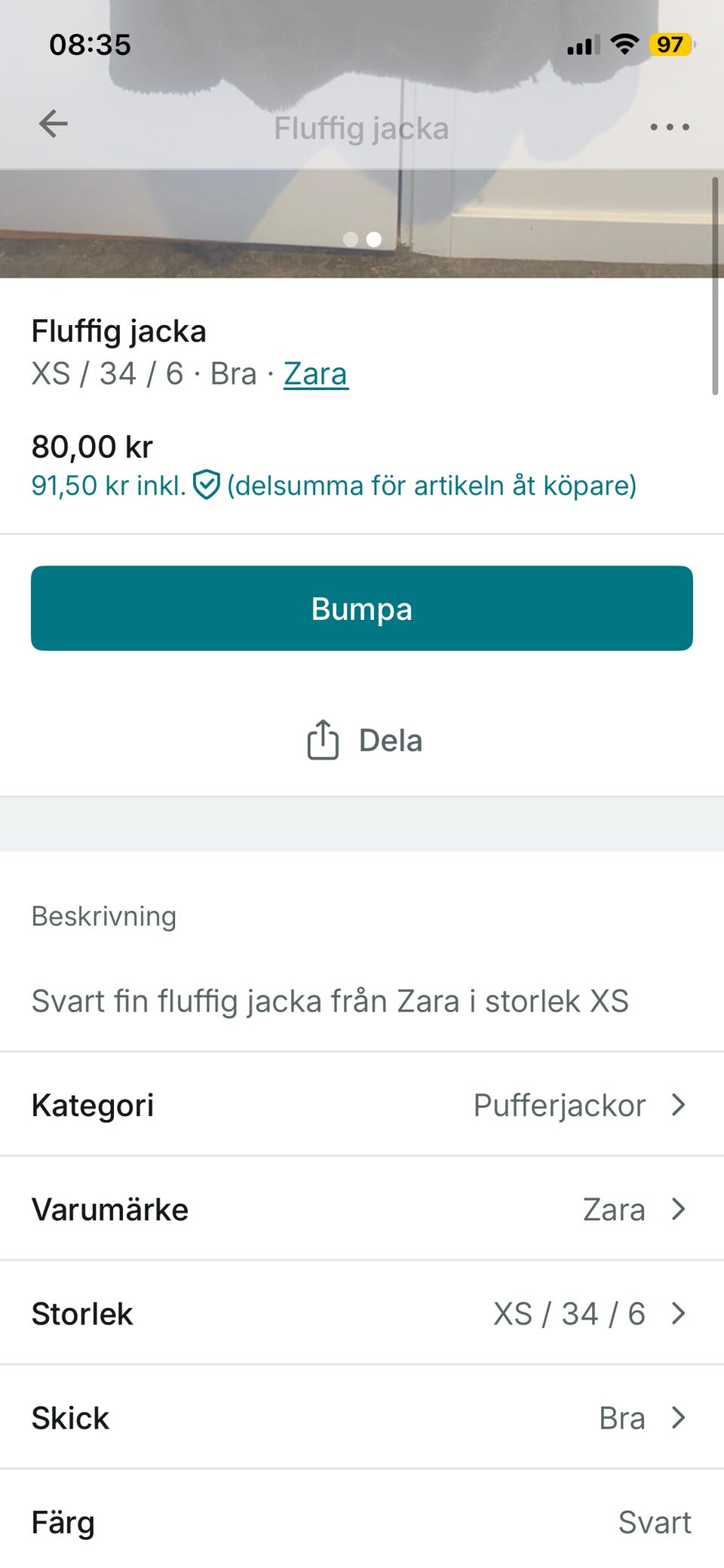
Task: Tap the Bumpa button
Action: click(x=362, y=609)
